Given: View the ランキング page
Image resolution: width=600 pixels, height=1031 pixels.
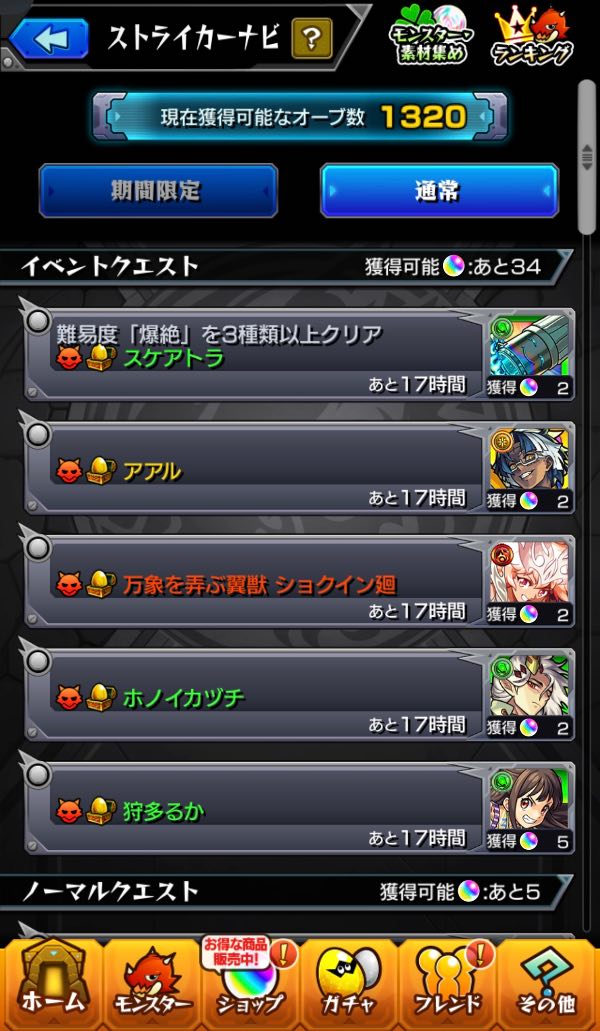Looking at the screenshot, I should 532,36.
